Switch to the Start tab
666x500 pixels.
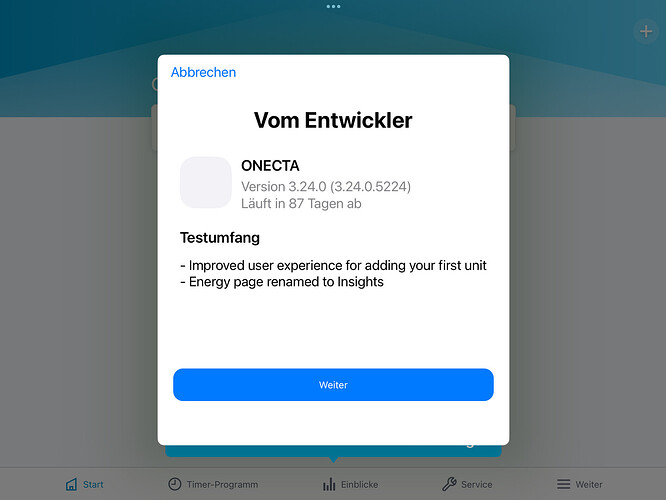(84, 484)
